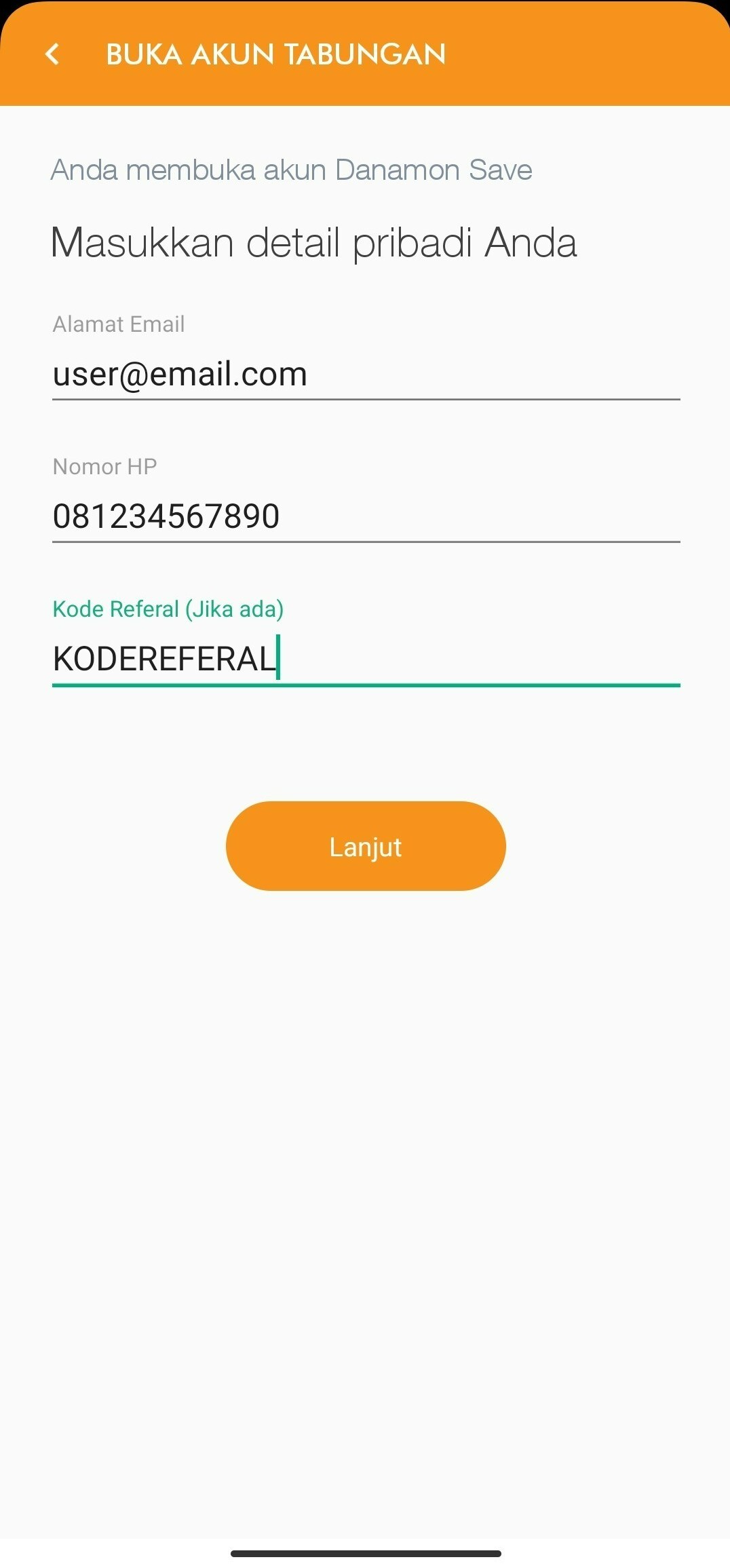
Task: Focus the Kode Referal field
Action: (x=366, y=659)
